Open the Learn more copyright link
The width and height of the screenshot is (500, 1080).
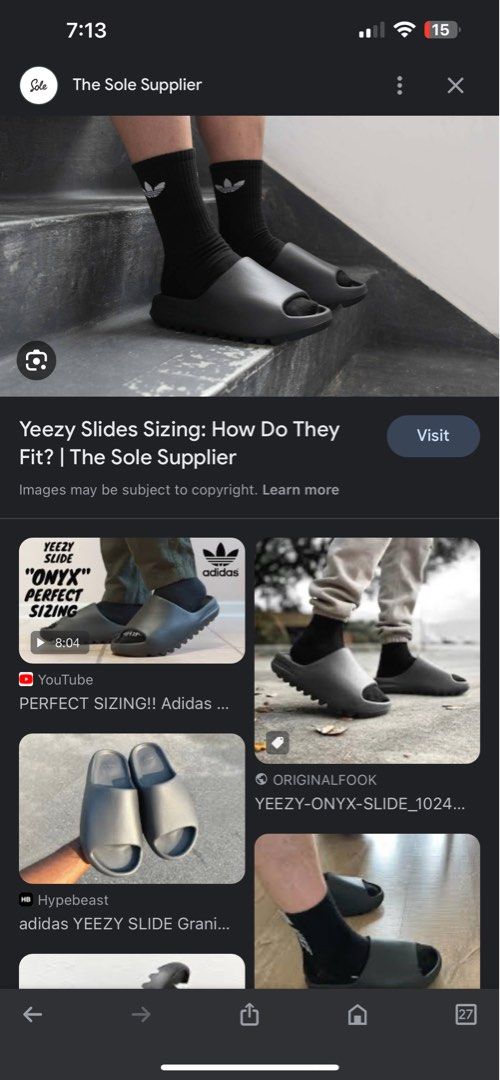[x=300, y=490]
